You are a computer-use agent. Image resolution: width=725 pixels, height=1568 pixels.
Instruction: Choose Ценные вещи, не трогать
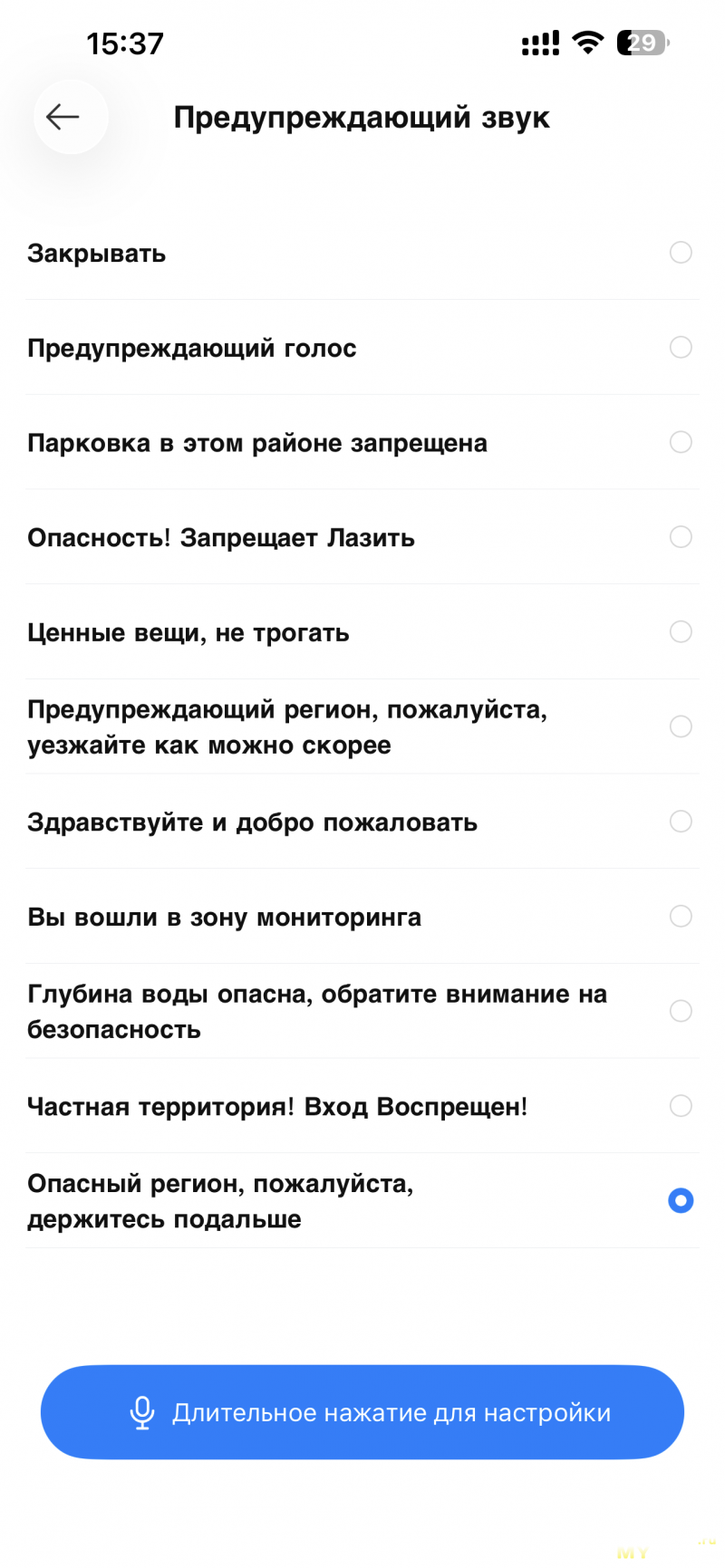(362, 632)
